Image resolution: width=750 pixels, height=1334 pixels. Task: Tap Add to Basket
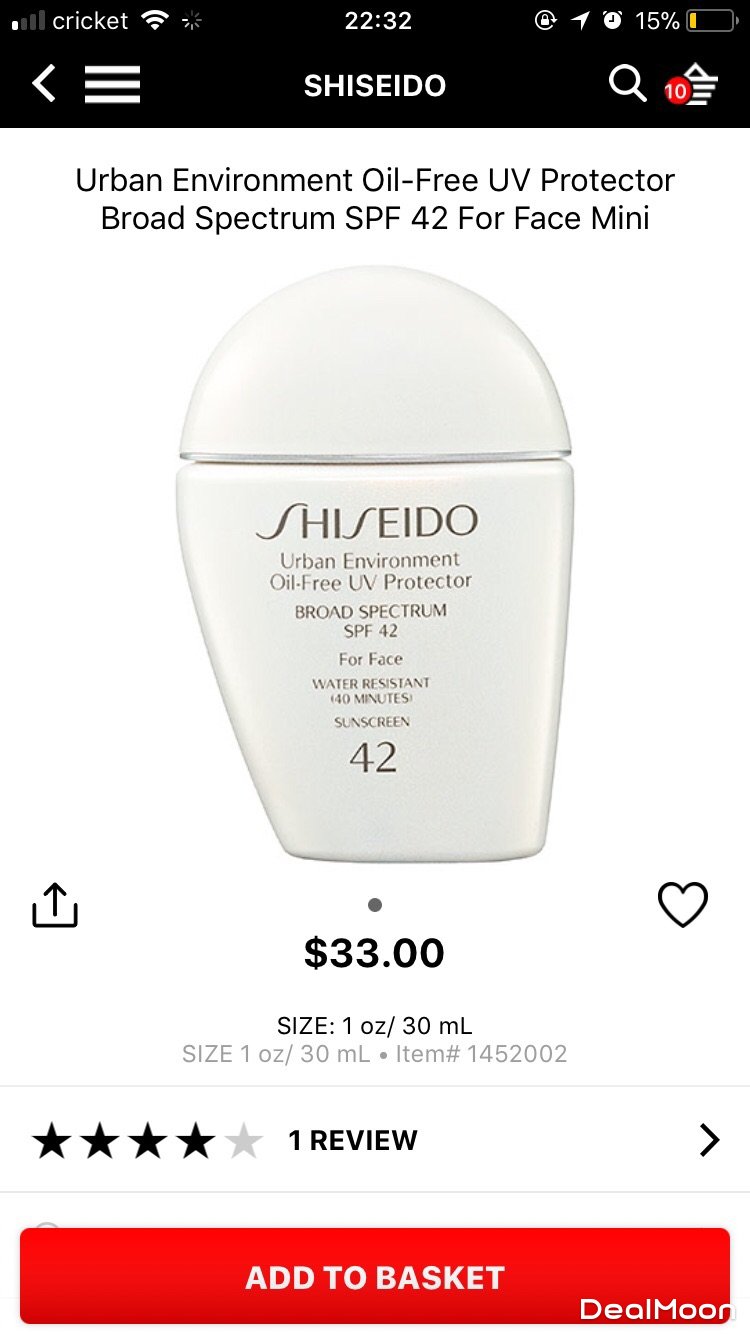point(375,1277)
